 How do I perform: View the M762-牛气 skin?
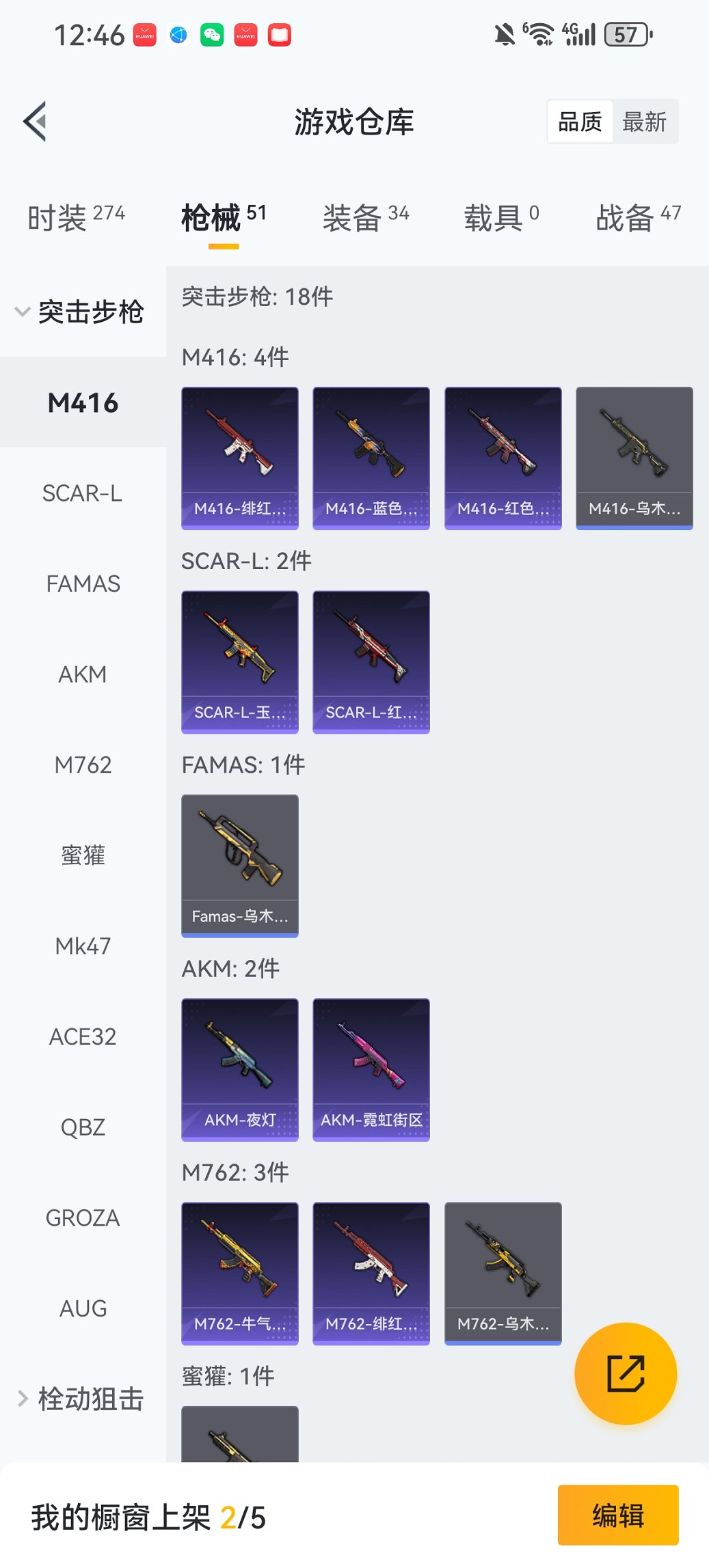point(240,1273)
